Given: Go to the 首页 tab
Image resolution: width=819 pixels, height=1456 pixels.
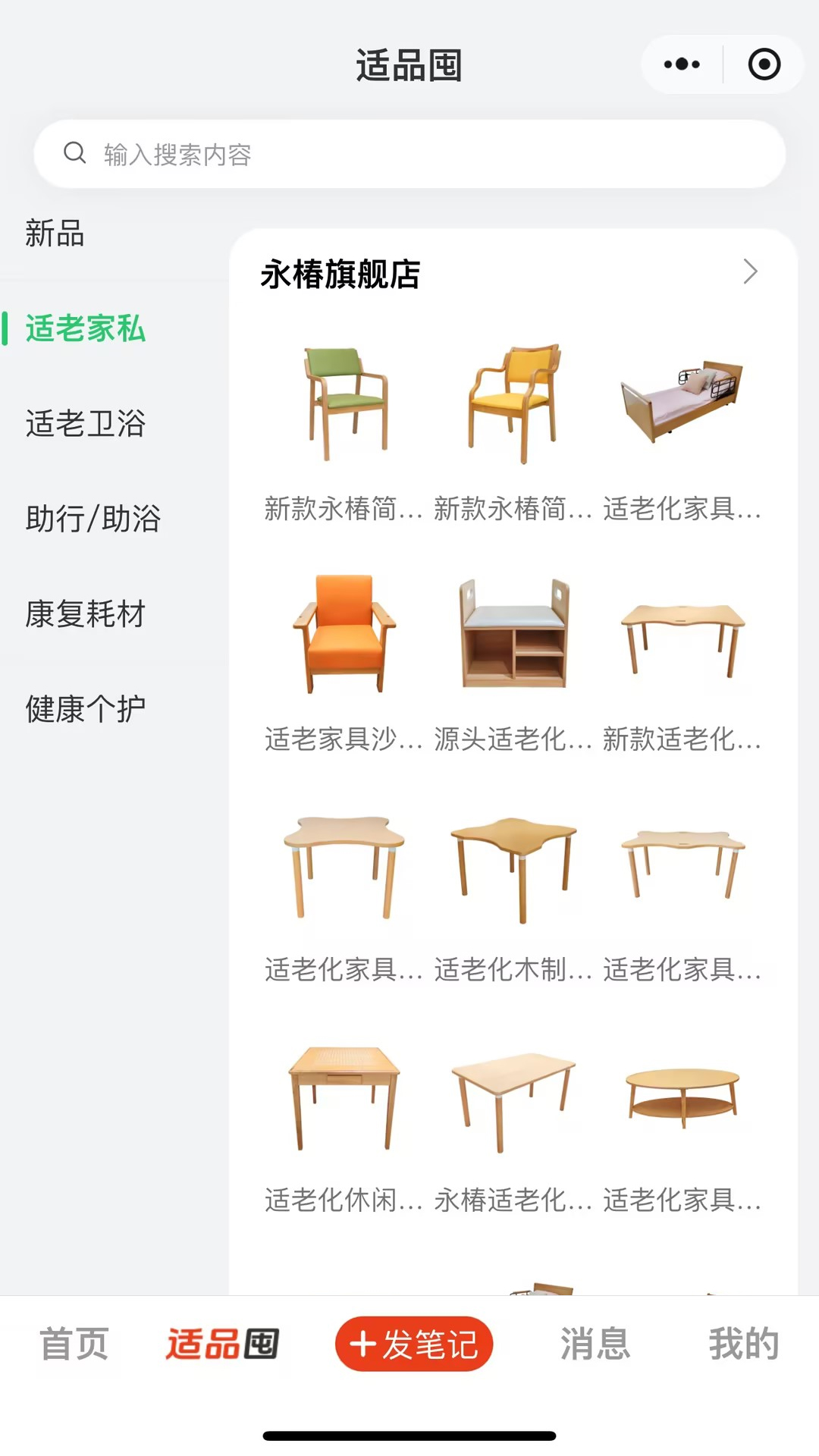Looking at the screenshot, I should [x=74, y=1344].
